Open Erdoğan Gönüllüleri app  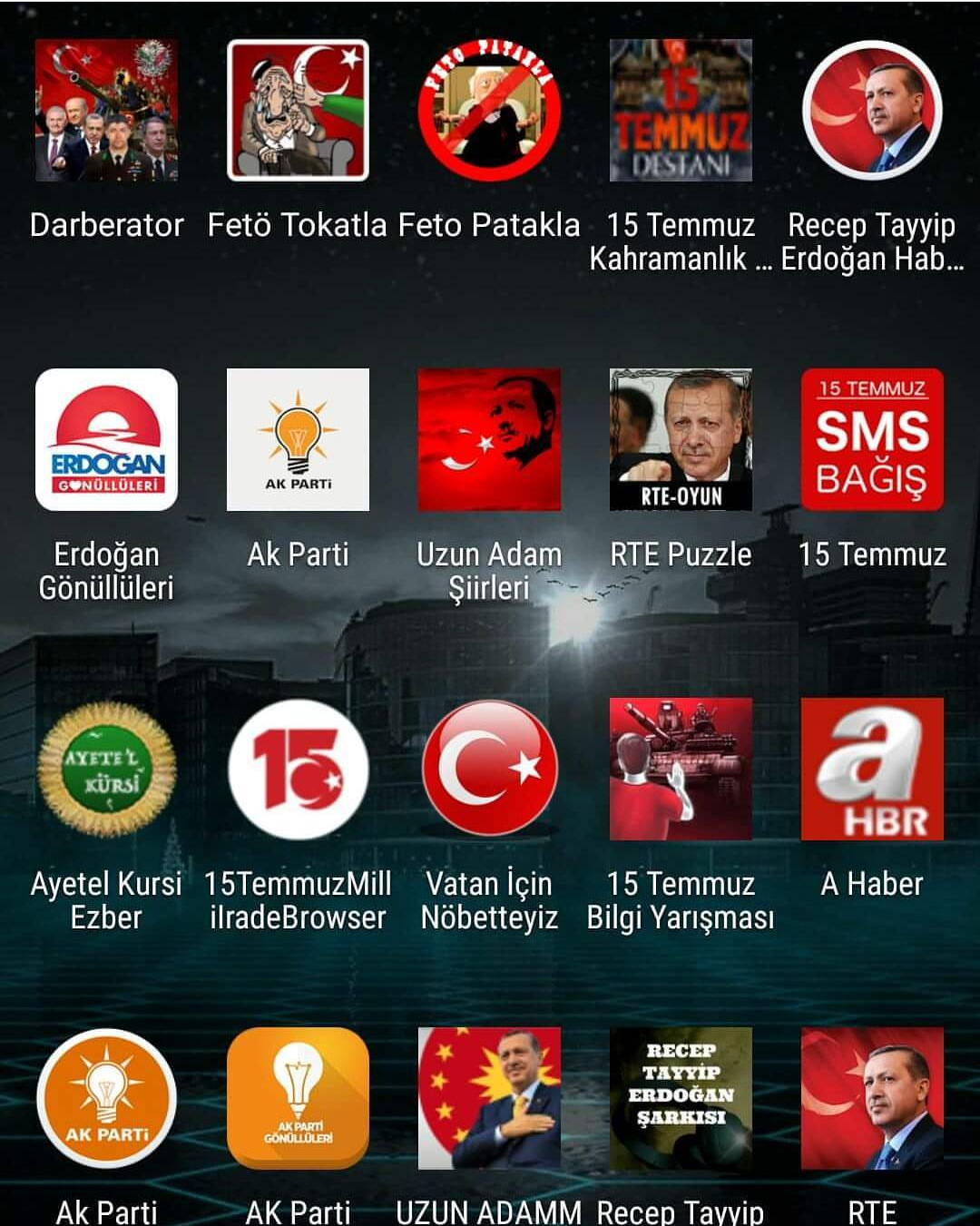106,440
